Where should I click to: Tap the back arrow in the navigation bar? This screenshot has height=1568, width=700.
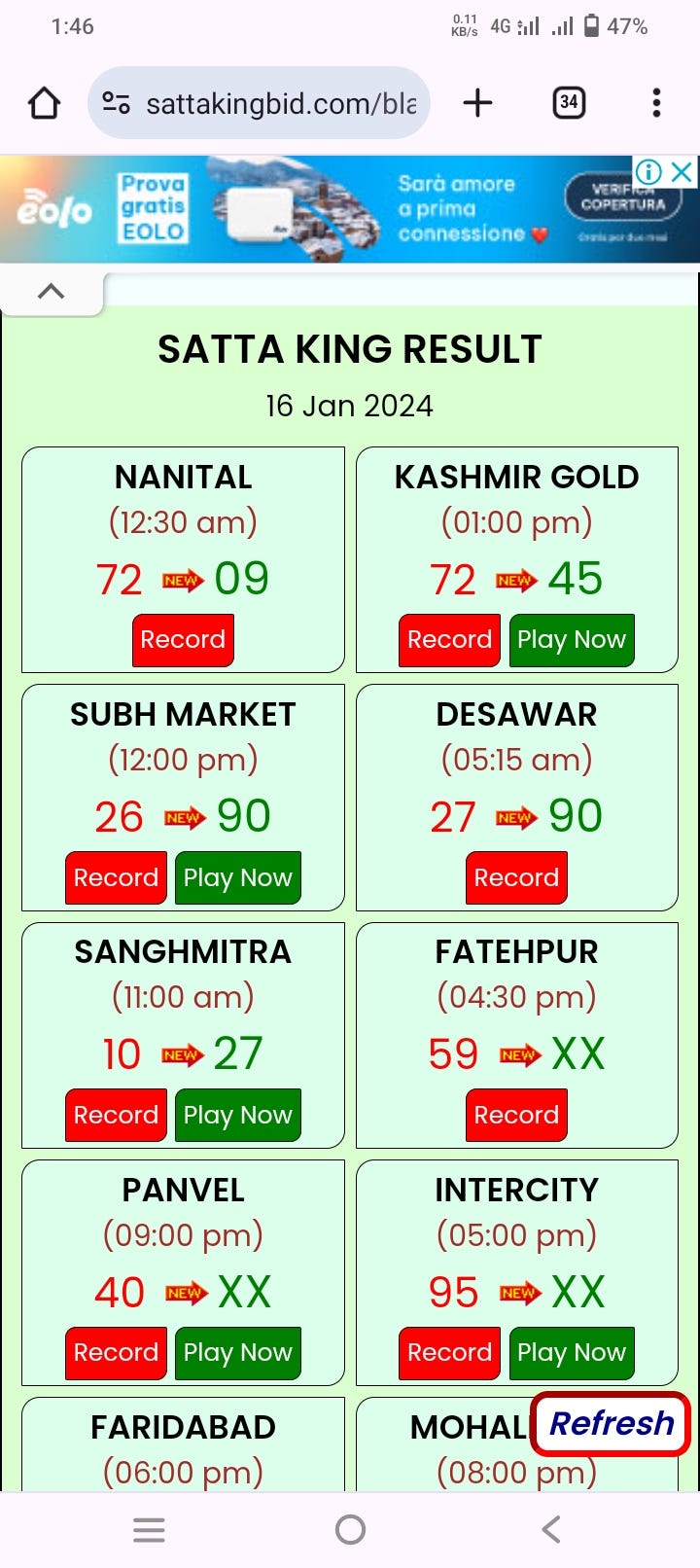click(550, 1529)
